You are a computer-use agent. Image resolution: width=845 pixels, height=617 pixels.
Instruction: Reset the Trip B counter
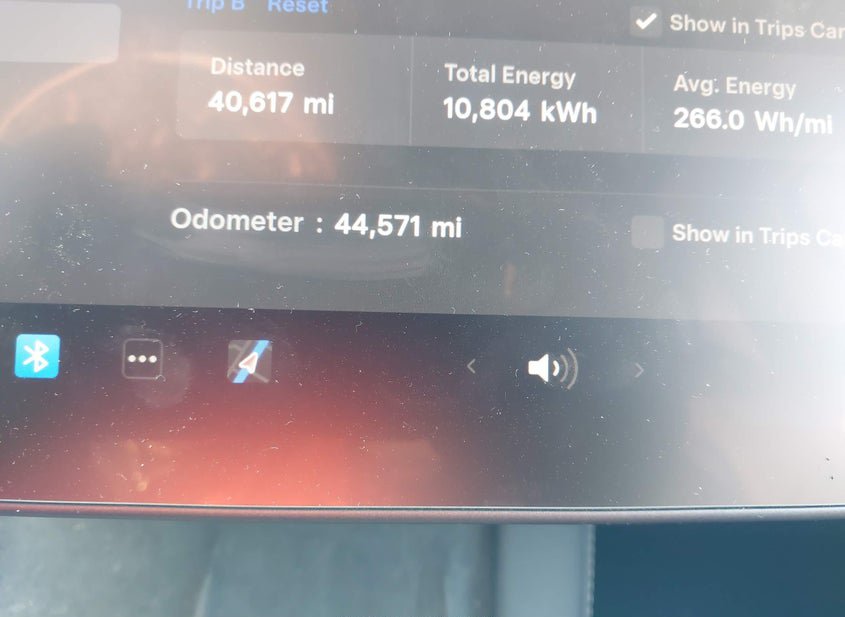297,6
